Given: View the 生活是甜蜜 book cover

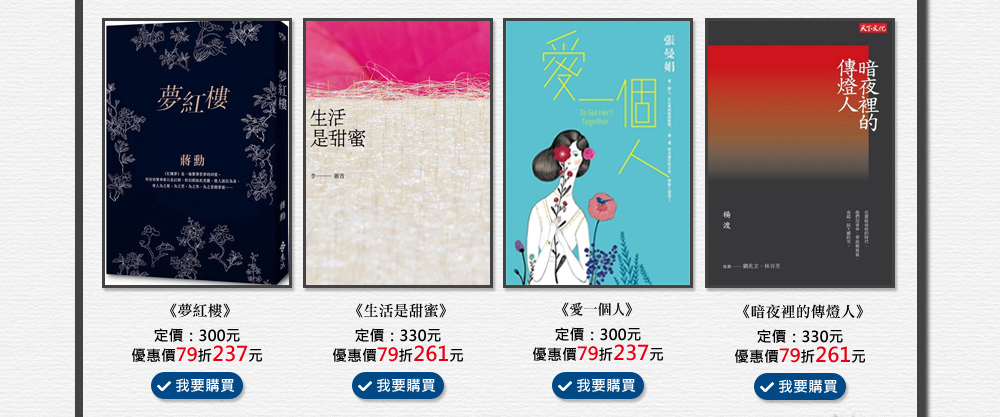Looking at the screenshot, I should click(x=398, y=153).
